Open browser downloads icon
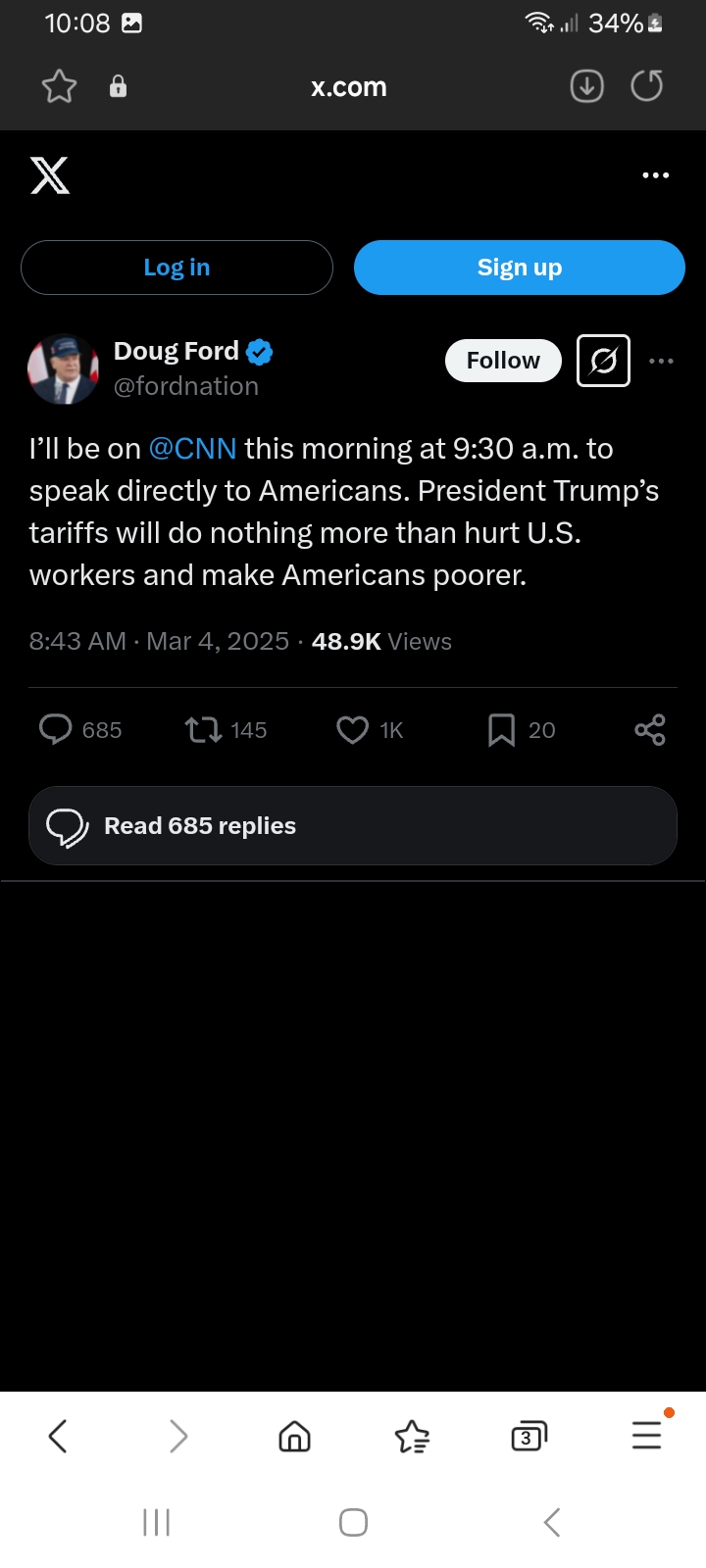 [587, 86]
